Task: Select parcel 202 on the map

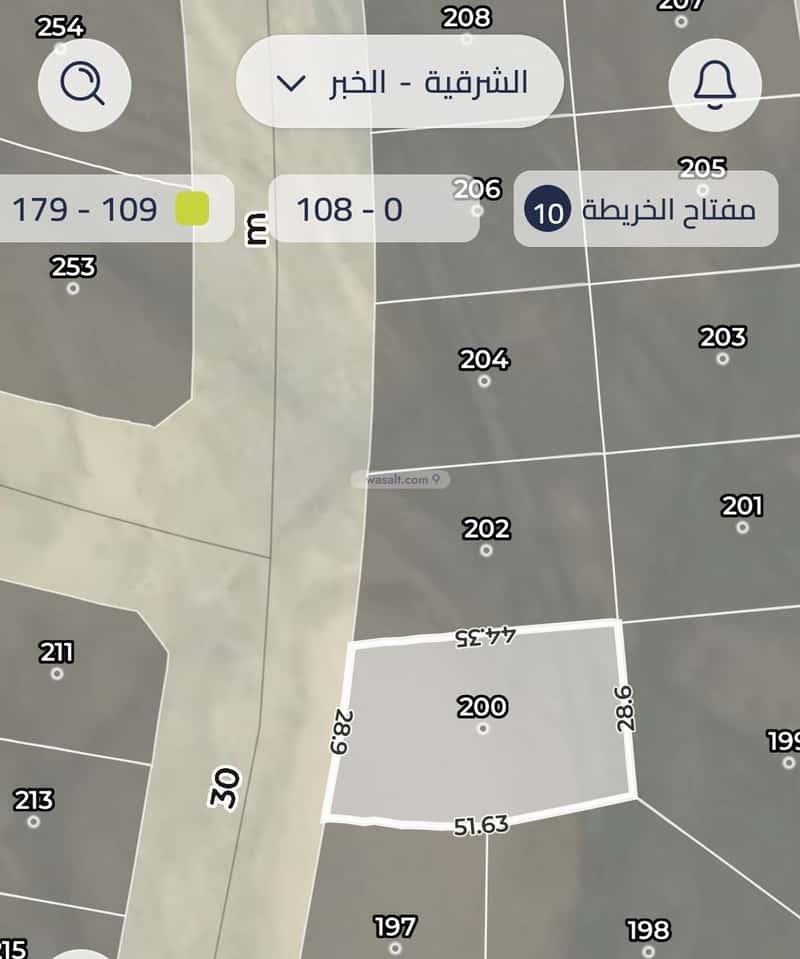Action: point(486,549)
